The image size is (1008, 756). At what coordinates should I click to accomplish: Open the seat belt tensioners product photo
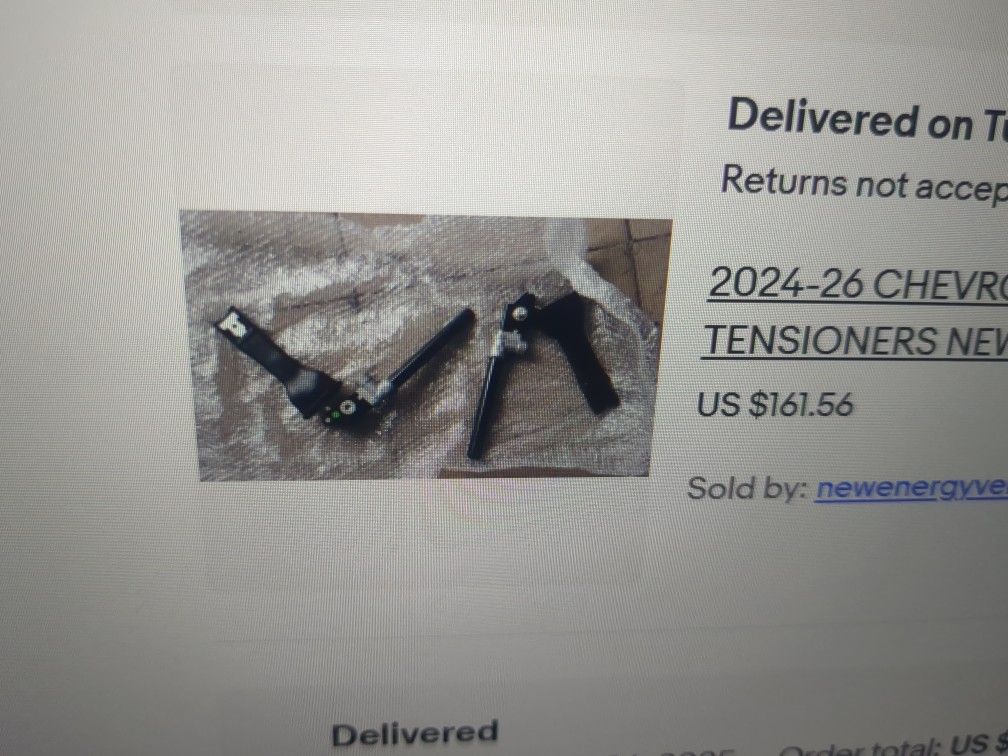point(424,345)
